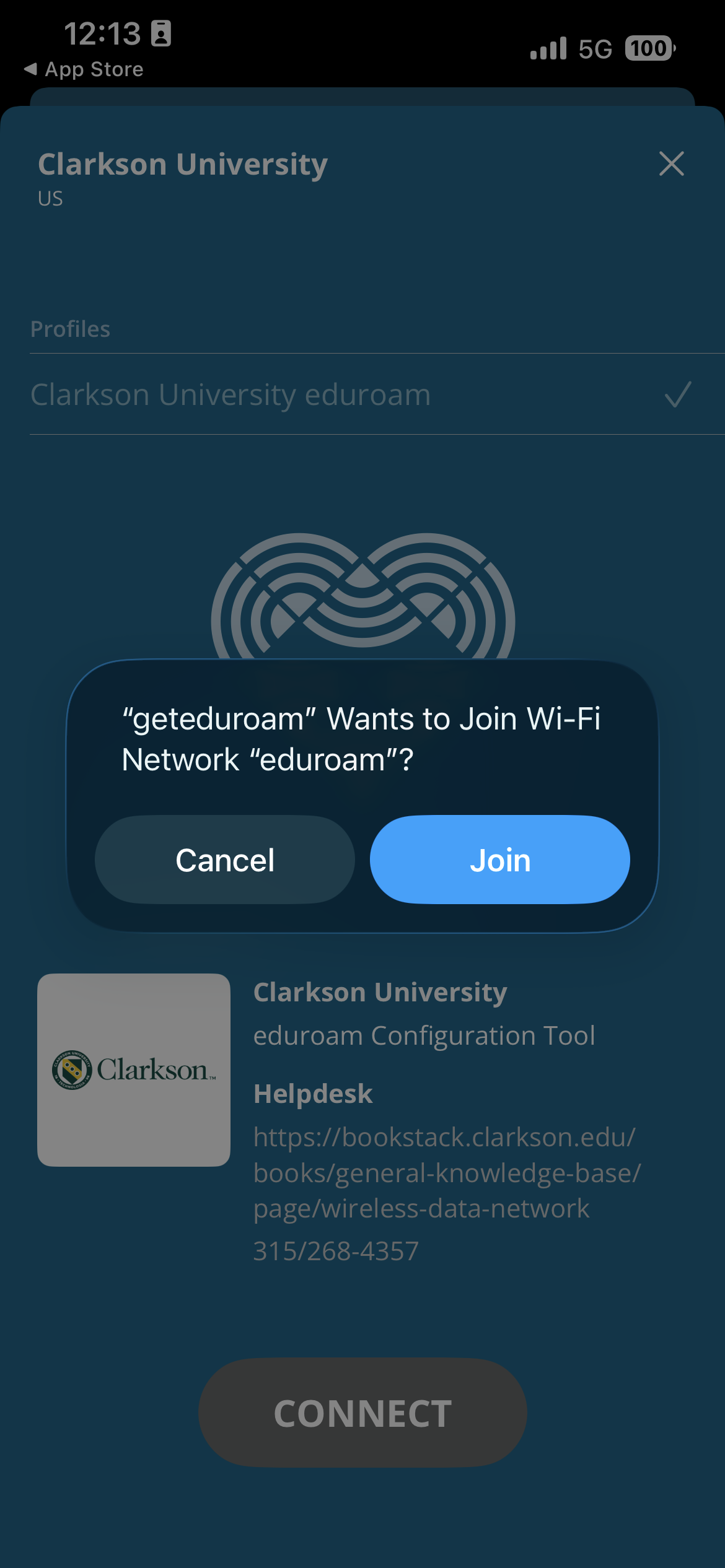The image size is (725, 1568).
Task: Tap the Helpdesk heading
Action: coord(312,1094)
